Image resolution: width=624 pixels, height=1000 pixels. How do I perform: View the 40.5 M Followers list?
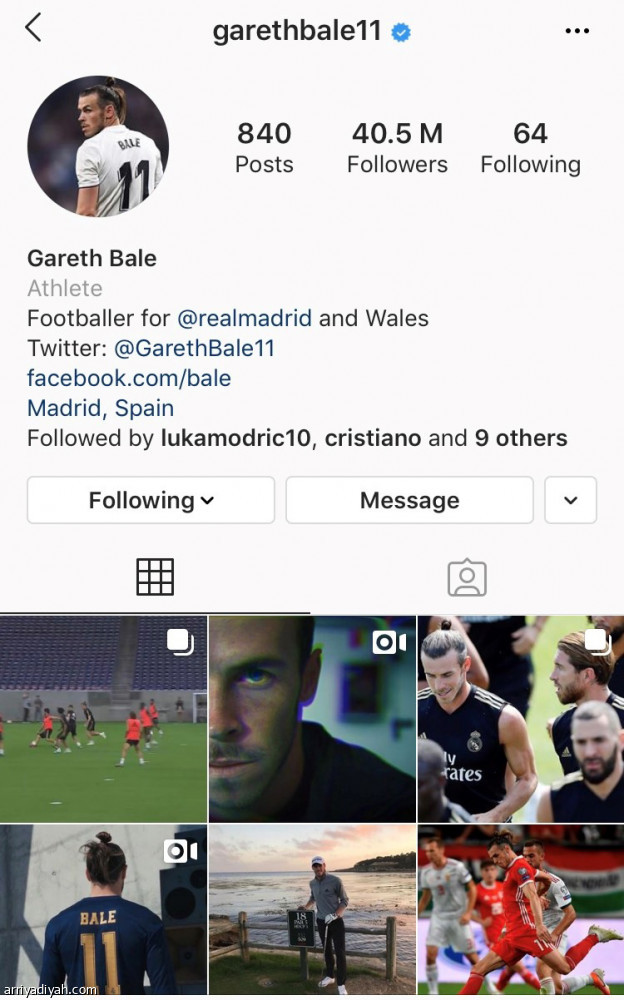397,148
